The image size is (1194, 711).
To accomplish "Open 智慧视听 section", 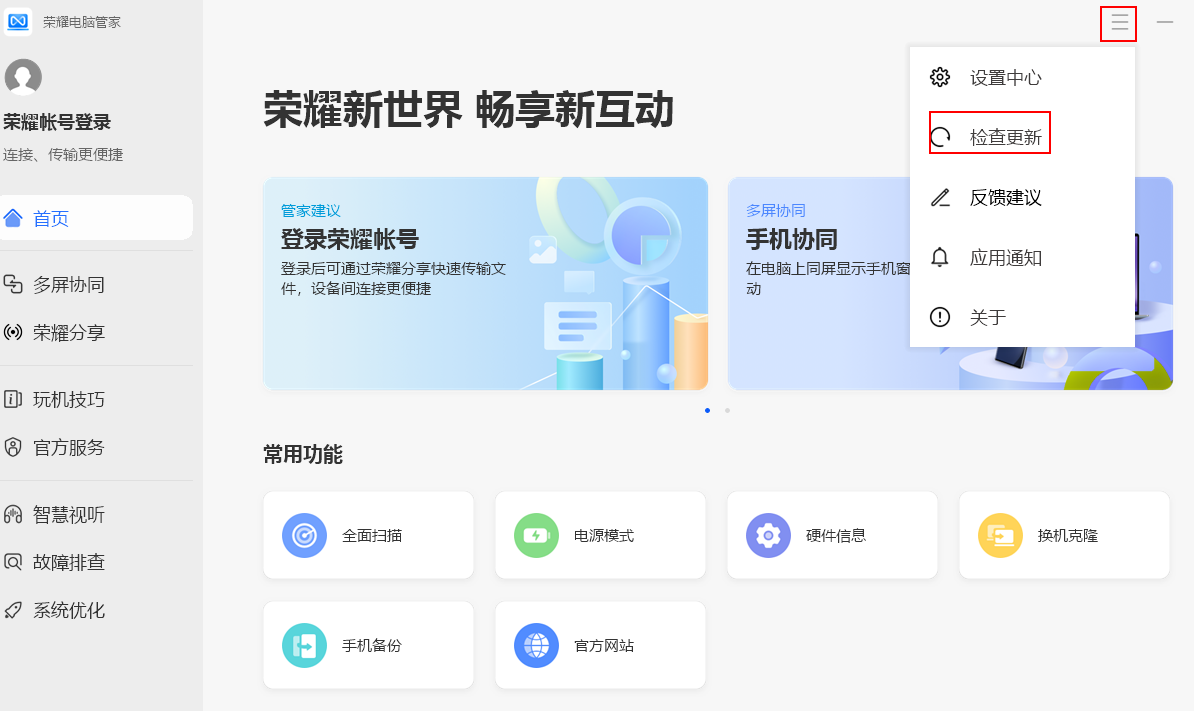I will click(68, 515).
